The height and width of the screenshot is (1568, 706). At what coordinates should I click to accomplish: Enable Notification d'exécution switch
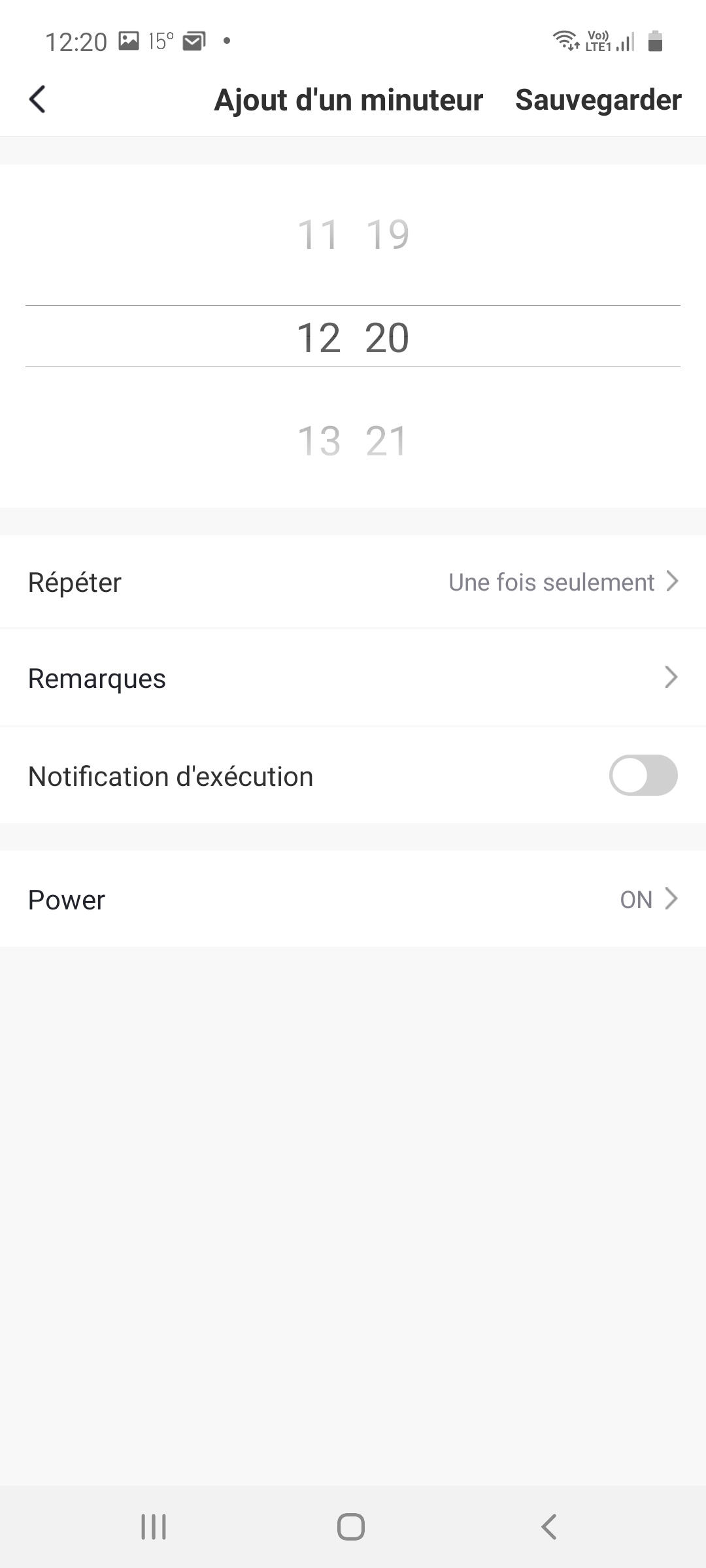pyautogui.click(x=643, y=776)
